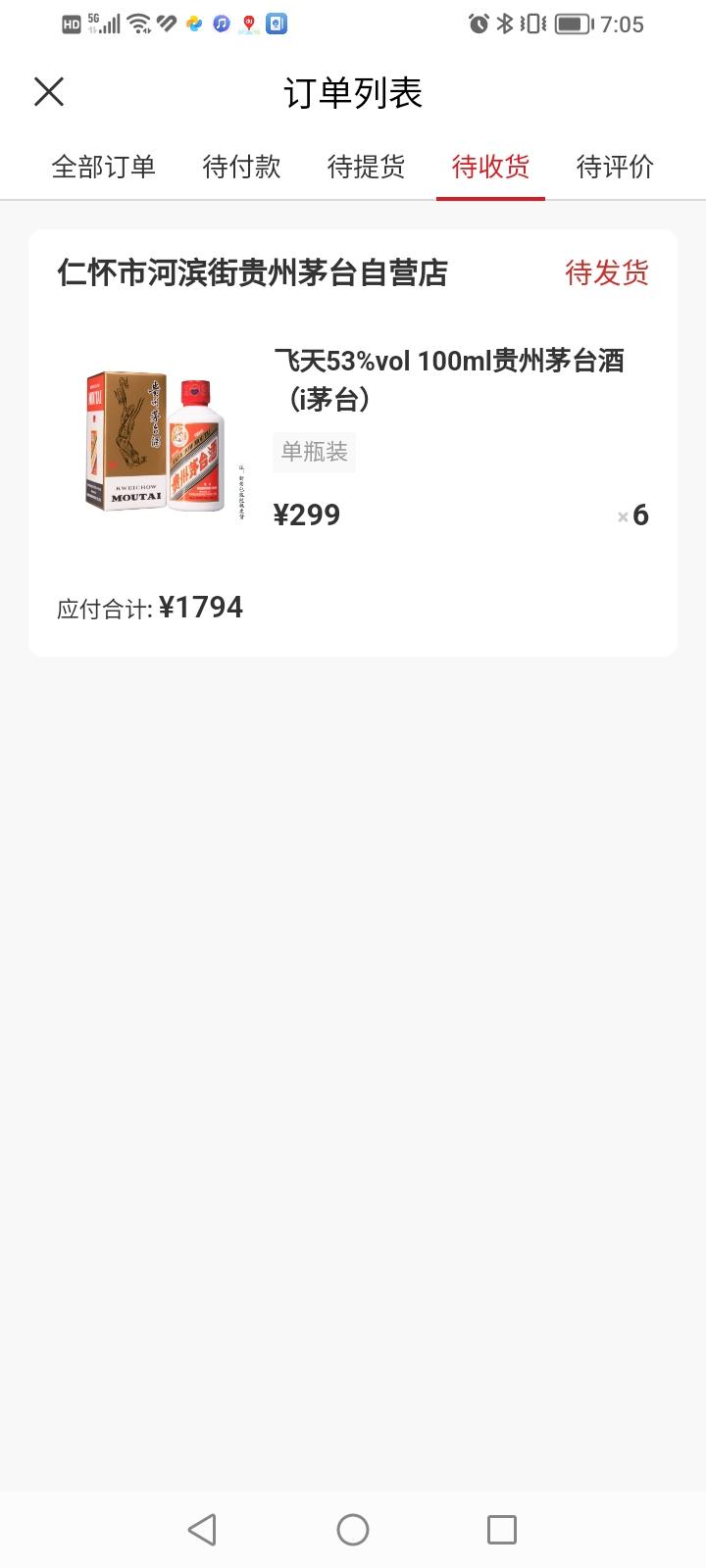Open the 仁怀市河滨街贵州茅台自营店 store page
Screen dimensions: 706x1568
pos(250,274)
